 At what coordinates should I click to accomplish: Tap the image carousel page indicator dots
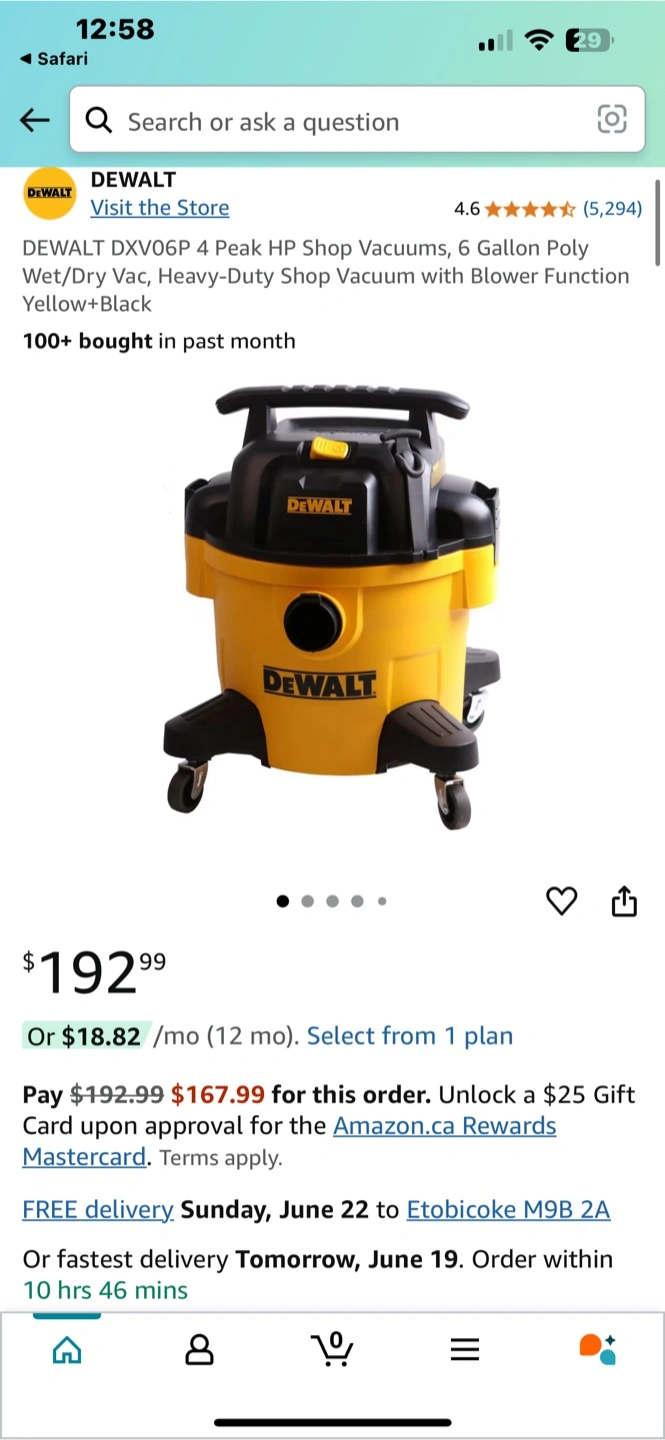click(x=332, y=901)
